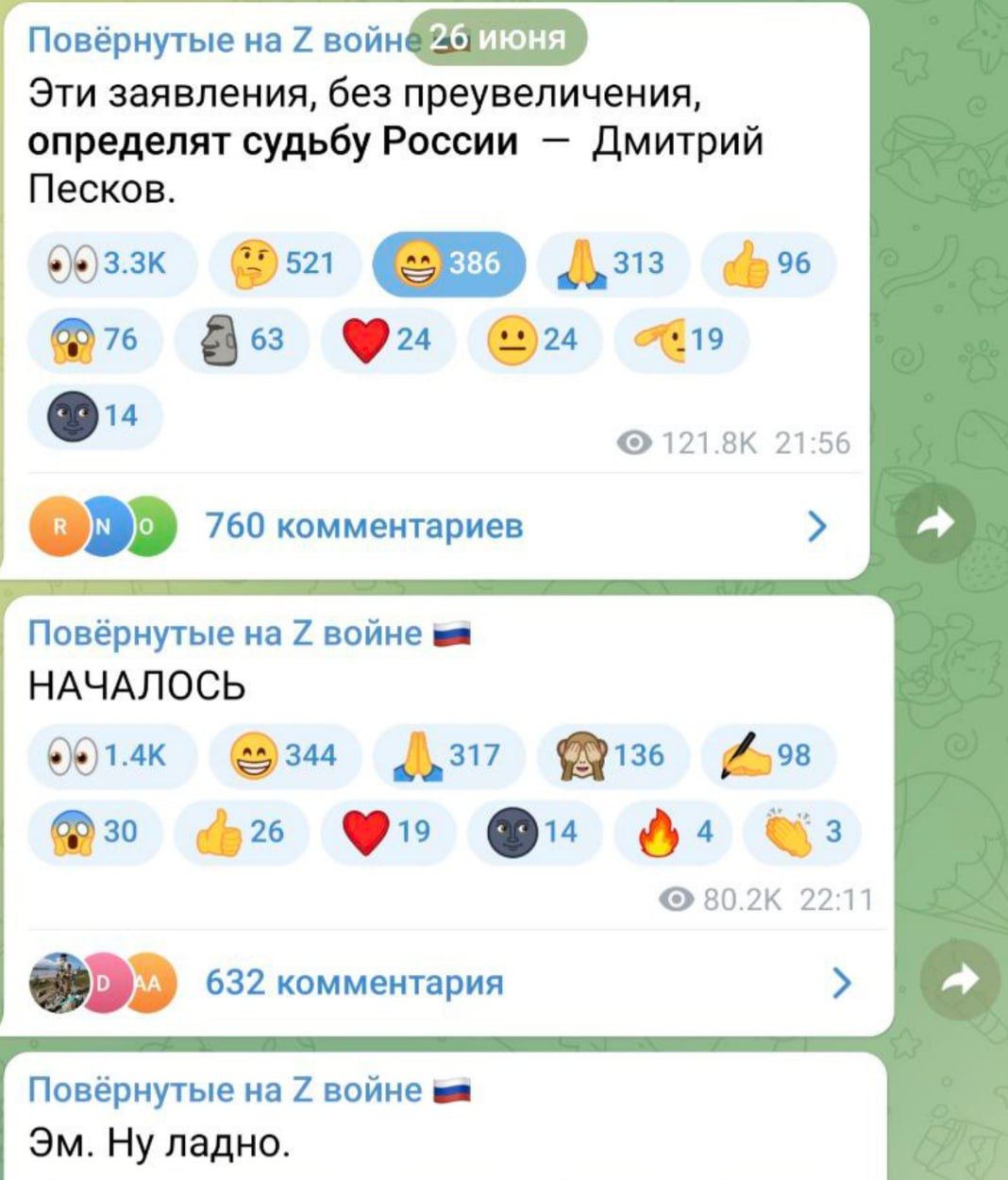Tap the thumbs up reaction showing 96
The width and height of the screenshot is (1008, 1180).
point(768,262)
